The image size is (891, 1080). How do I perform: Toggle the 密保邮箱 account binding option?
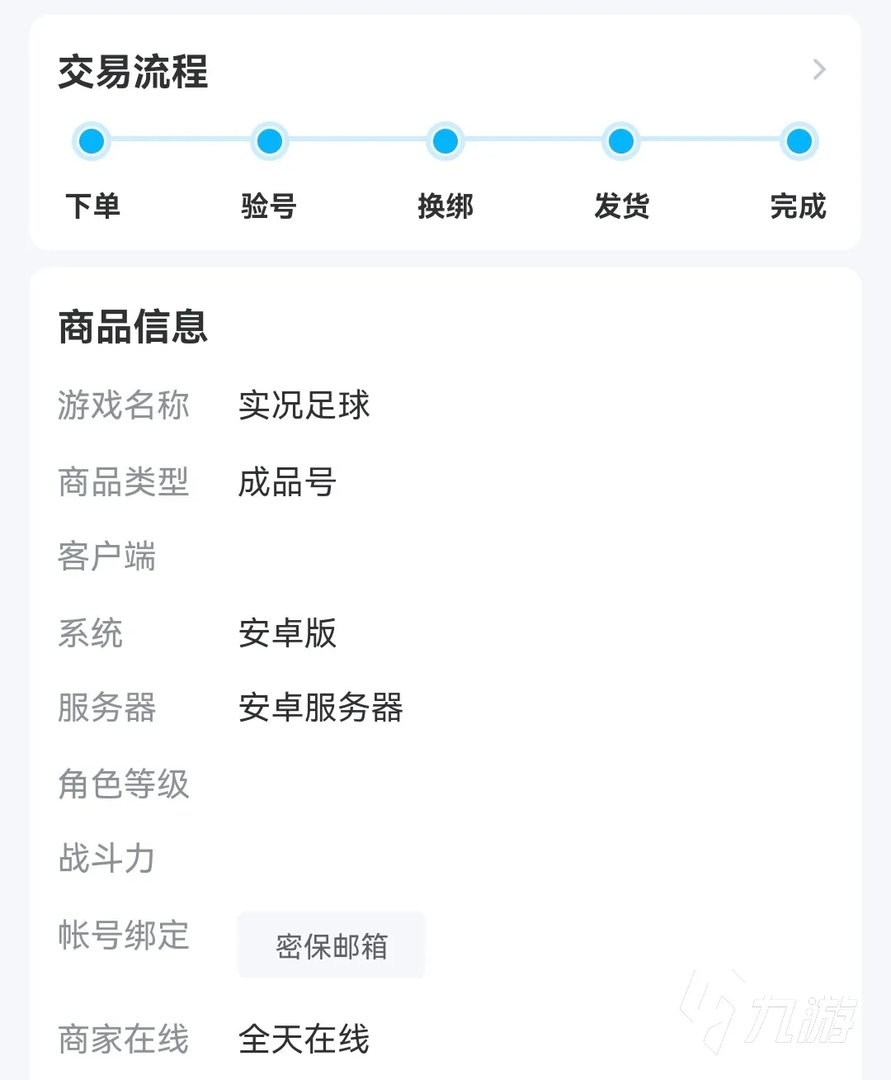[331, 943]
